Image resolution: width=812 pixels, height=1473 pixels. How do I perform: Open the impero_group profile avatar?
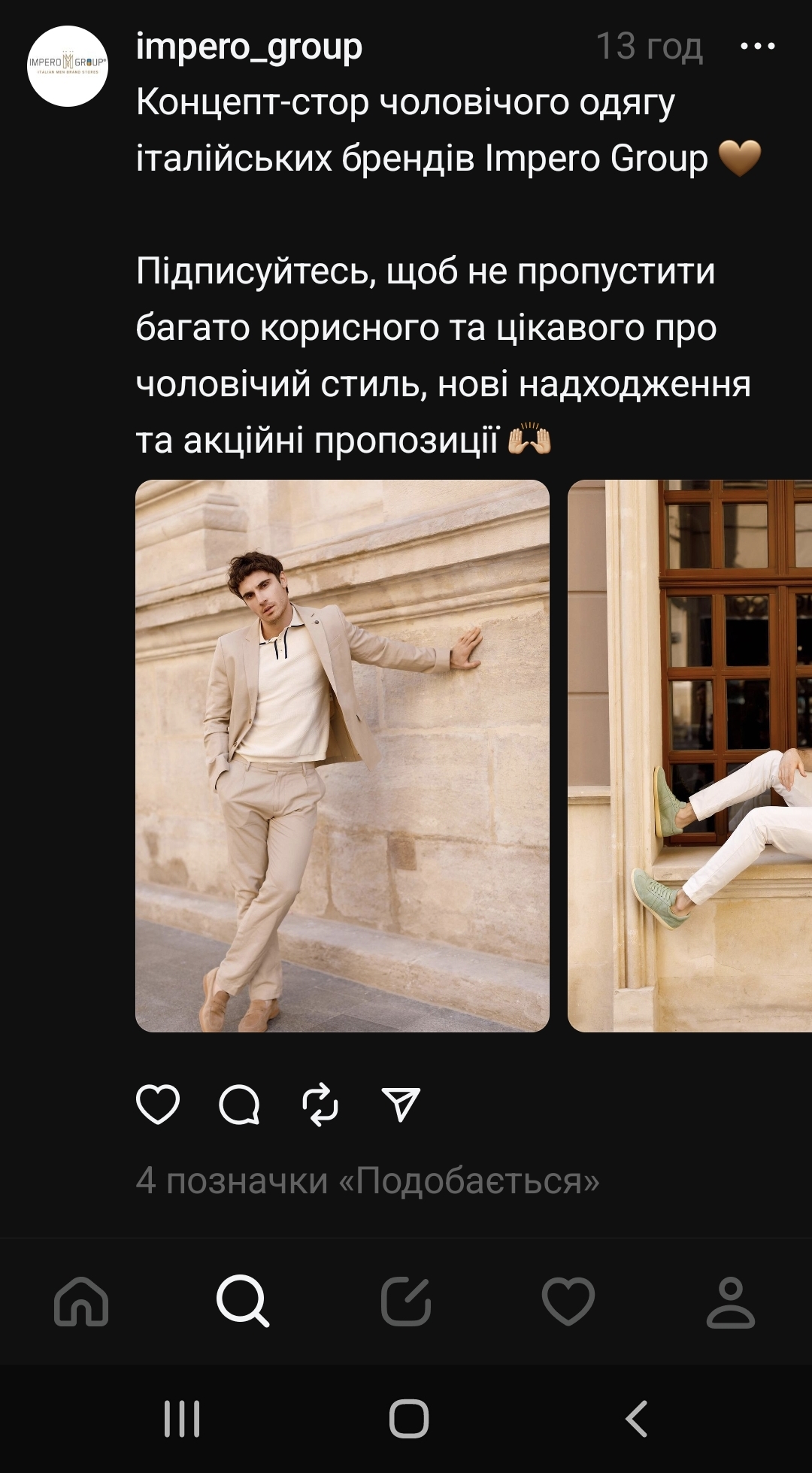pos(68,66)
